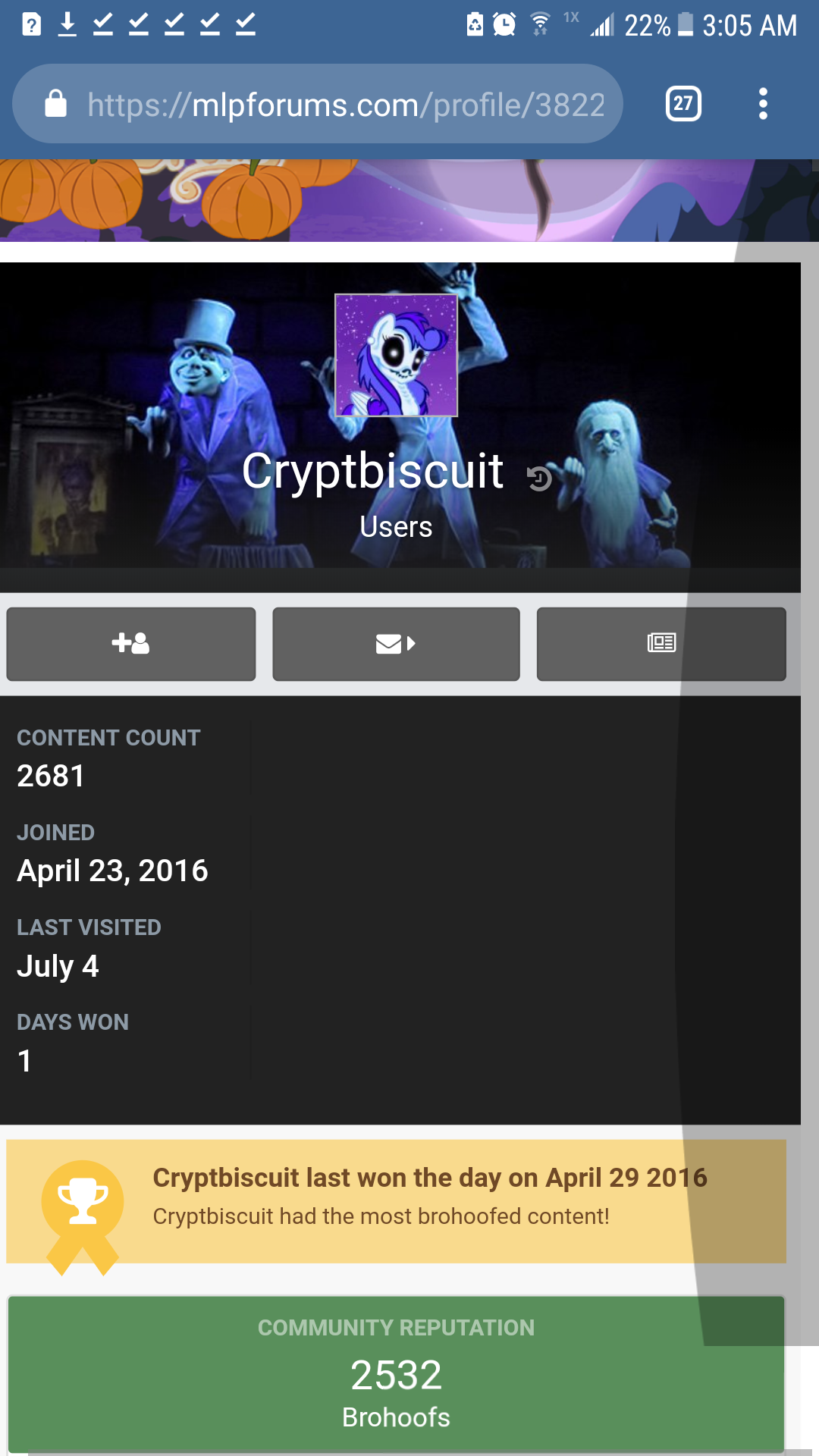
Task: Open the display name history icon
Action: [x=539, y=479]
